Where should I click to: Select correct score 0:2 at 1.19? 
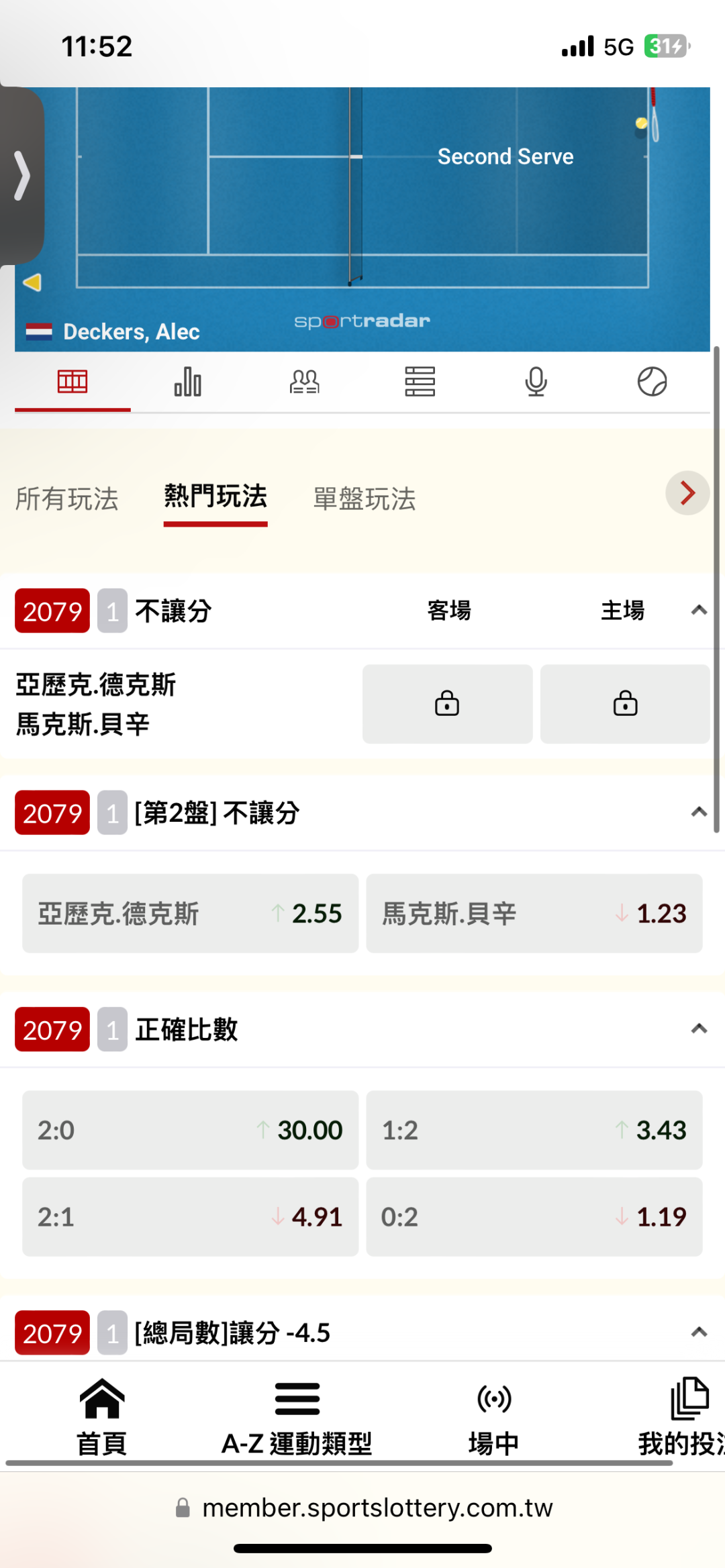coord(534,1216)
